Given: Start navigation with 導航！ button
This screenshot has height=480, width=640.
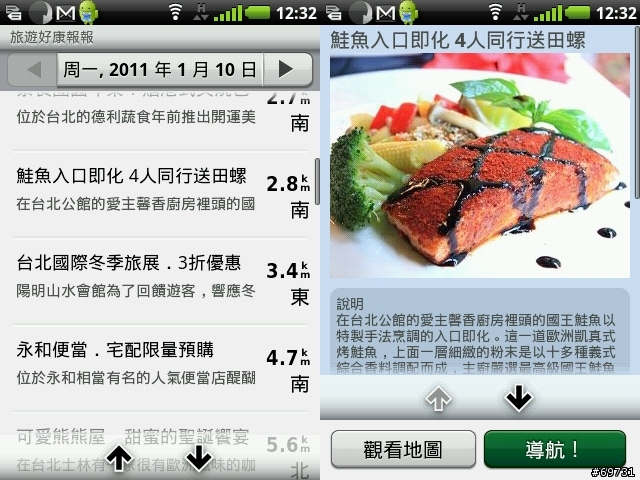Looking at the screenshot, I should click(560, 449).
